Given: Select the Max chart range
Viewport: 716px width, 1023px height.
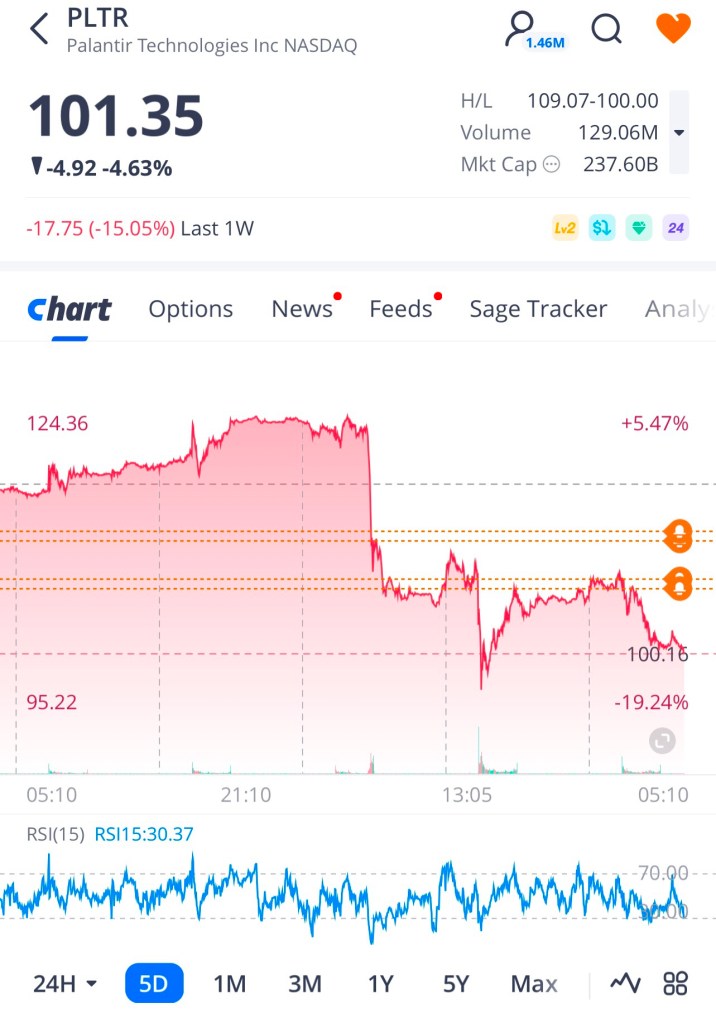Looking at the screenshot, I should 534,983.
